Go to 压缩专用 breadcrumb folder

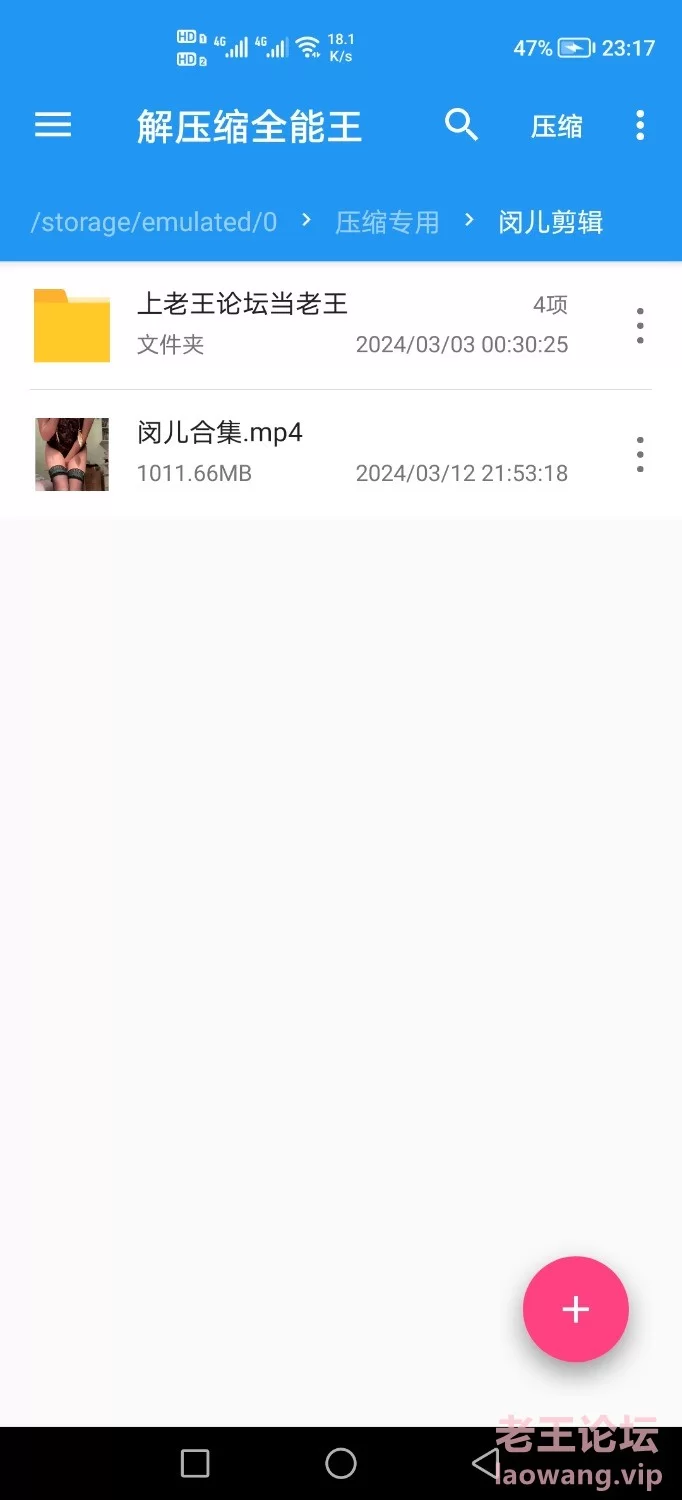click(387, 222)
